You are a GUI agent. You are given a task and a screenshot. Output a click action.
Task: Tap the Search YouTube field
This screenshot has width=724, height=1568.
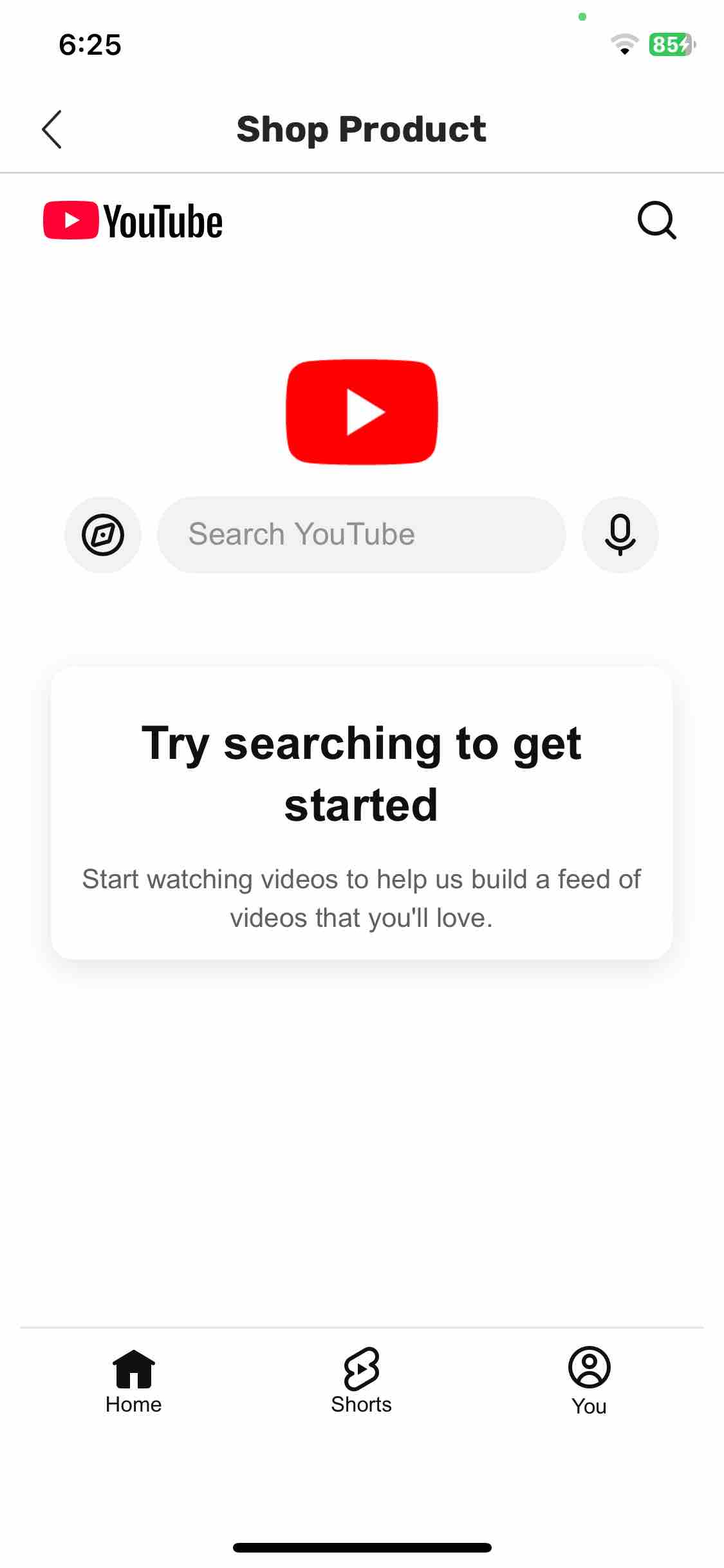(361, 534)
